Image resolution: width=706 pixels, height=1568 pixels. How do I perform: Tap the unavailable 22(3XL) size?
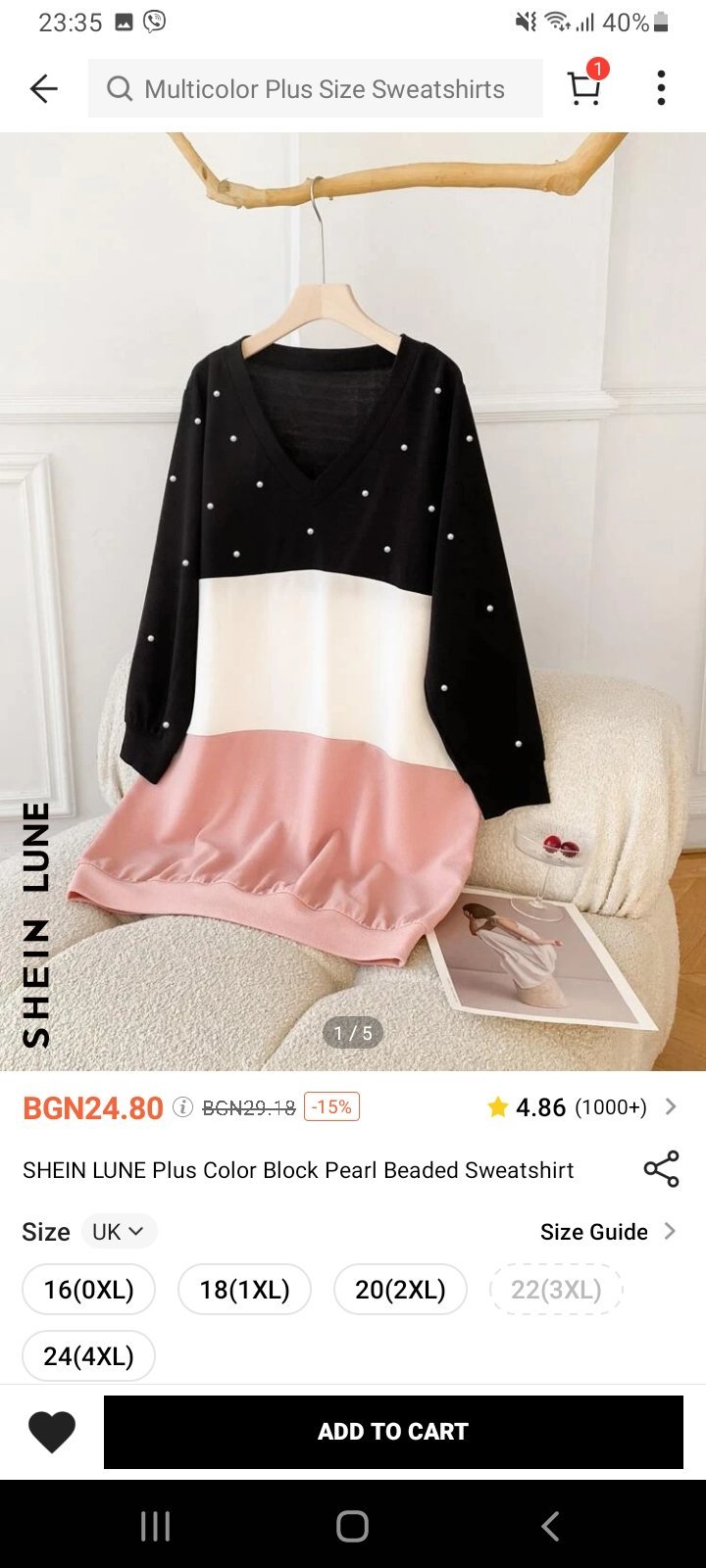556,1290
